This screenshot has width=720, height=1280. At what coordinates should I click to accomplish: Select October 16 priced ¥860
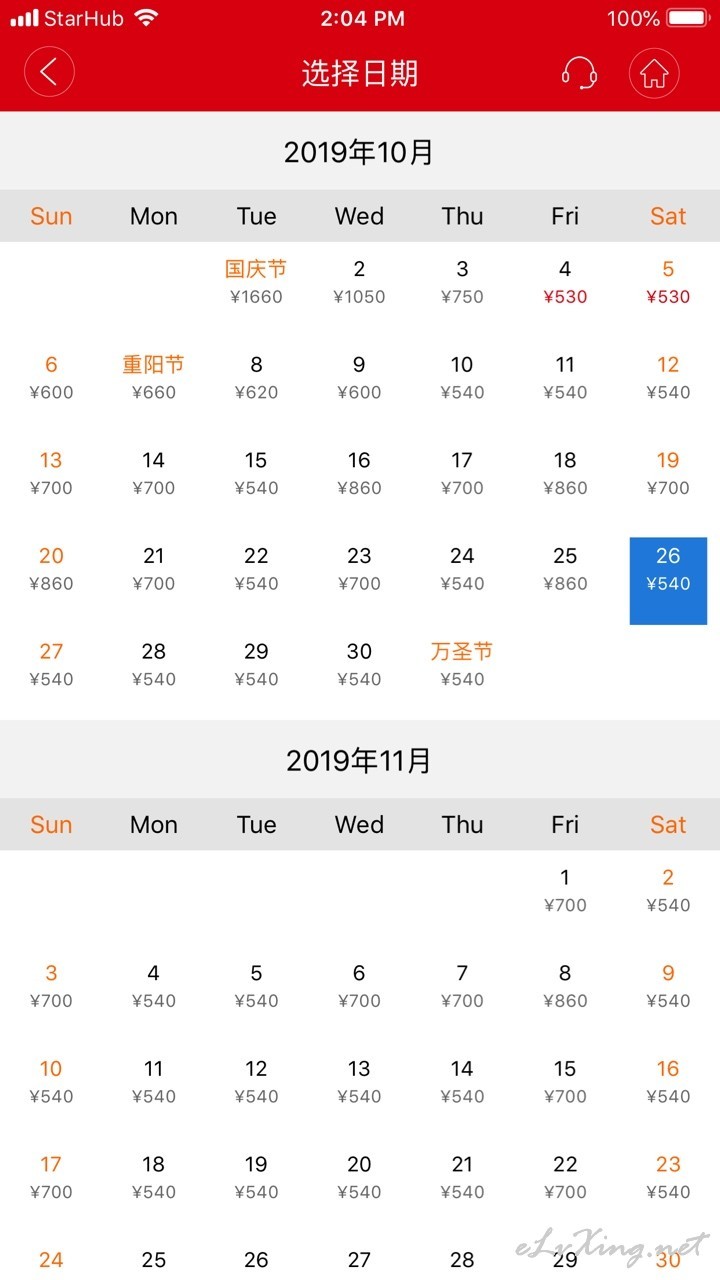coord(359,474)
